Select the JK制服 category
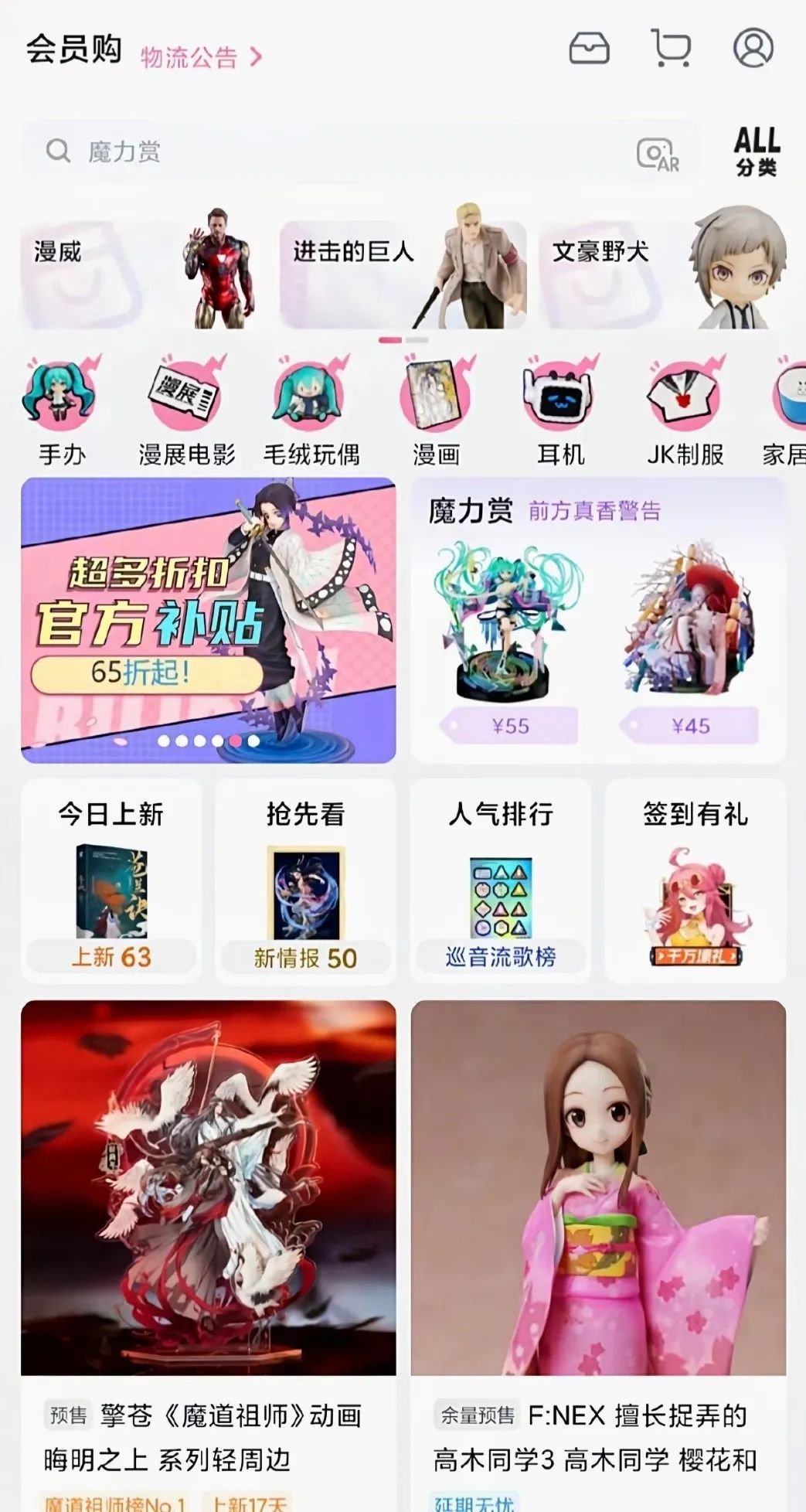806x1512 pixels. [x=685, y=411]
